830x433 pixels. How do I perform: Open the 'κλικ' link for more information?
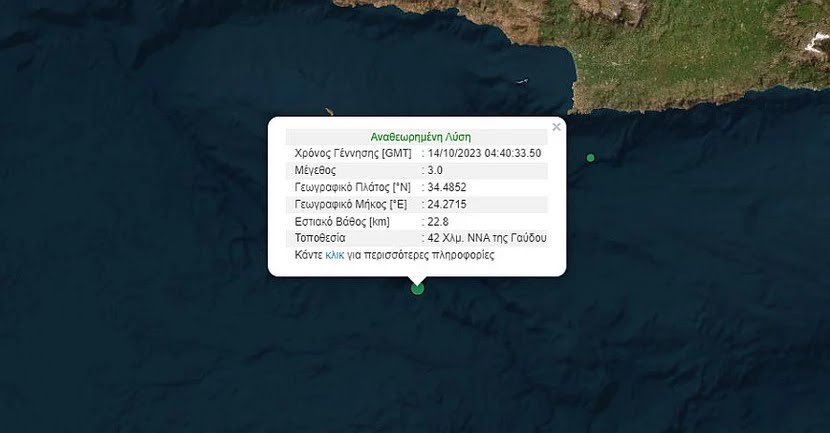(335, 256)
